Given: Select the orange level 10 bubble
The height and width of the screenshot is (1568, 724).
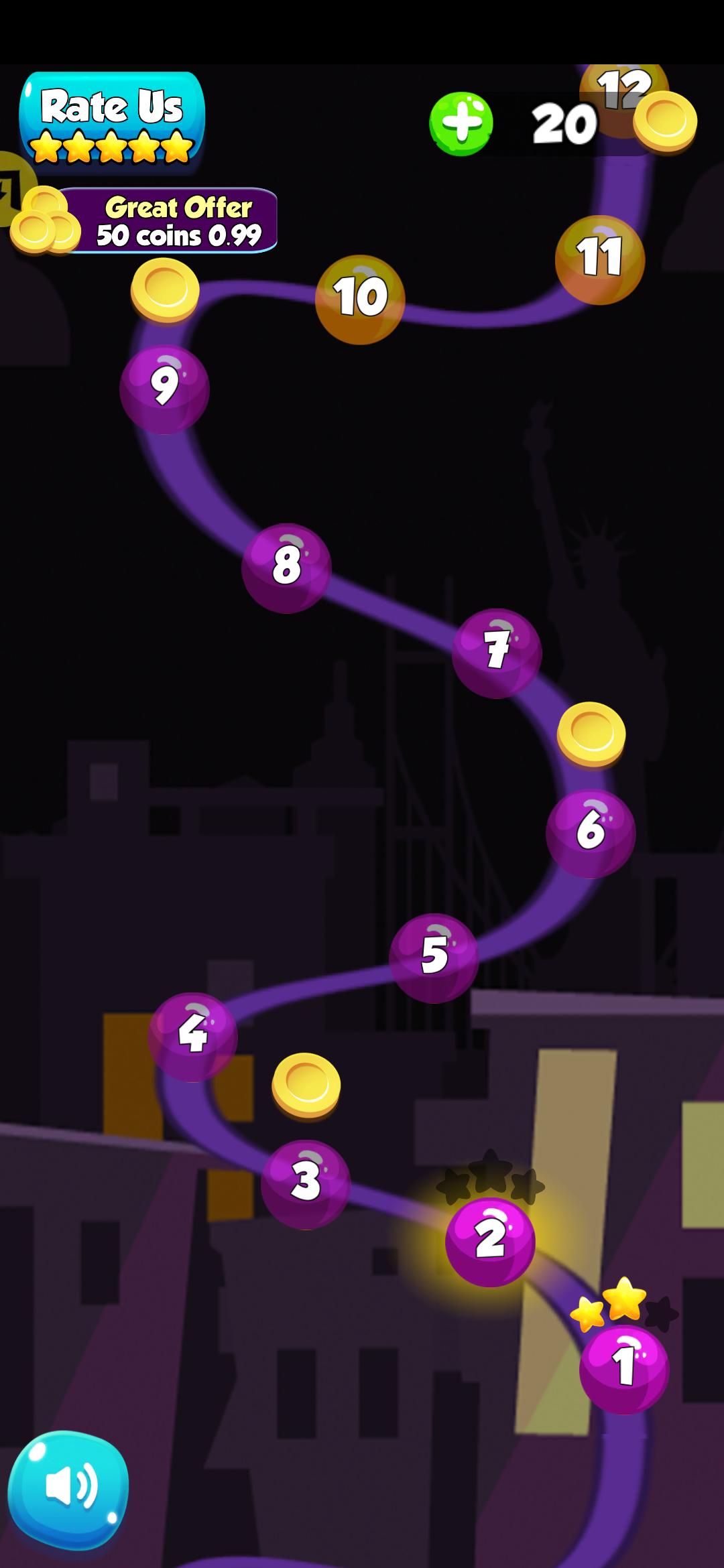Looking at the screenshot, I should [x=360, y=300].
